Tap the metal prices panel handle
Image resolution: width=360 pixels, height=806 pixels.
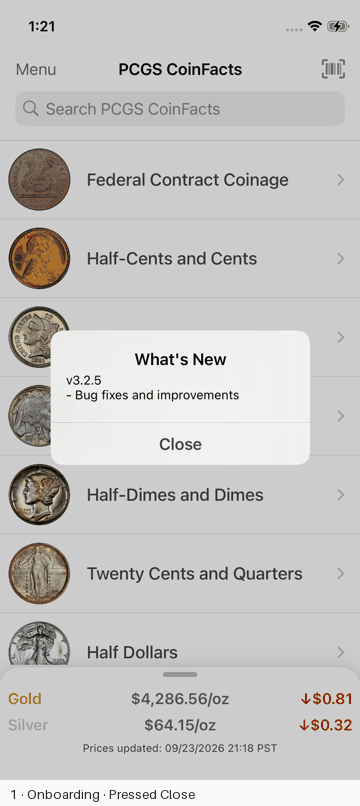pos(180,674)
